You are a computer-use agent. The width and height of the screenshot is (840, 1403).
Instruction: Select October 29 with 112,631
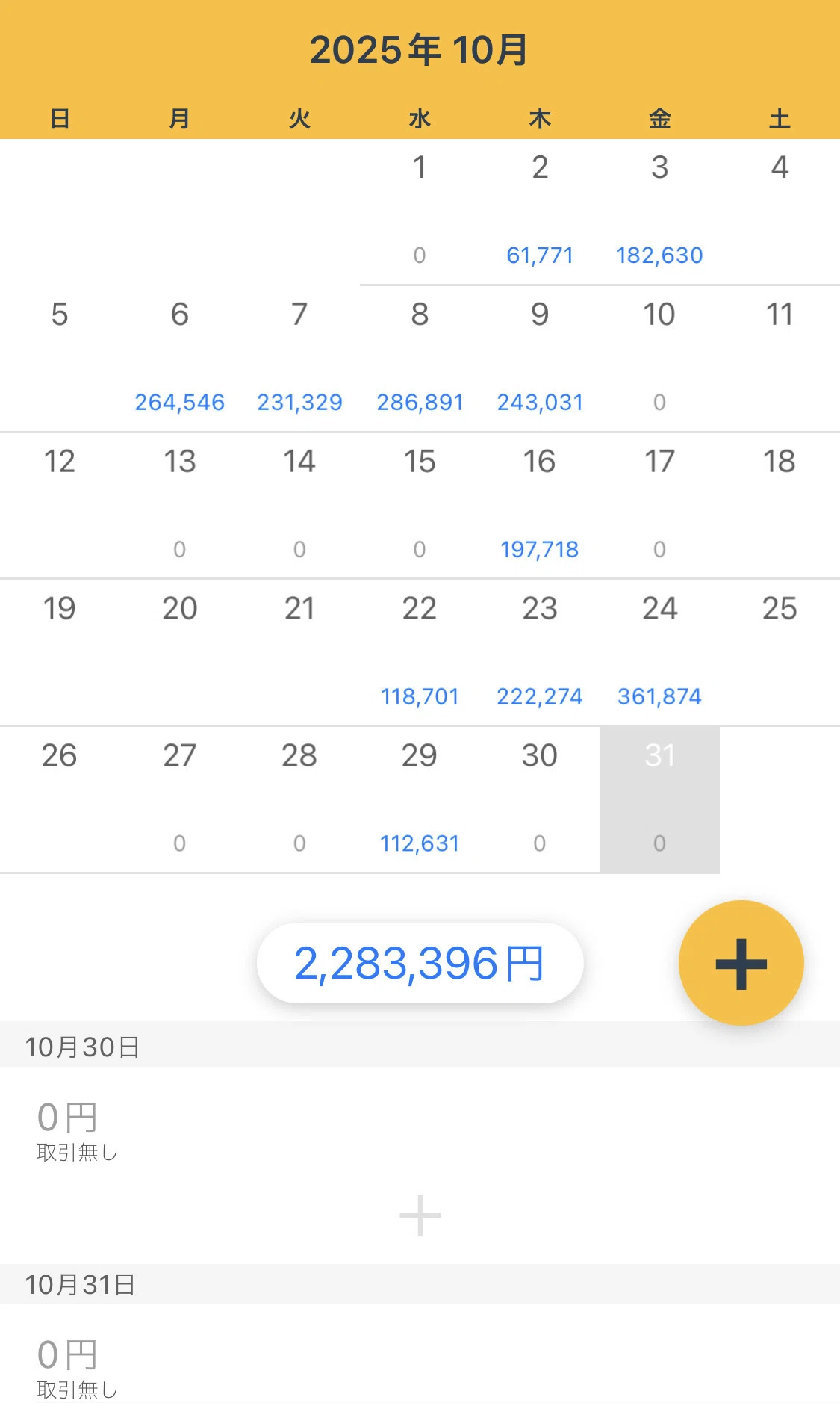[x=420, y=799]
